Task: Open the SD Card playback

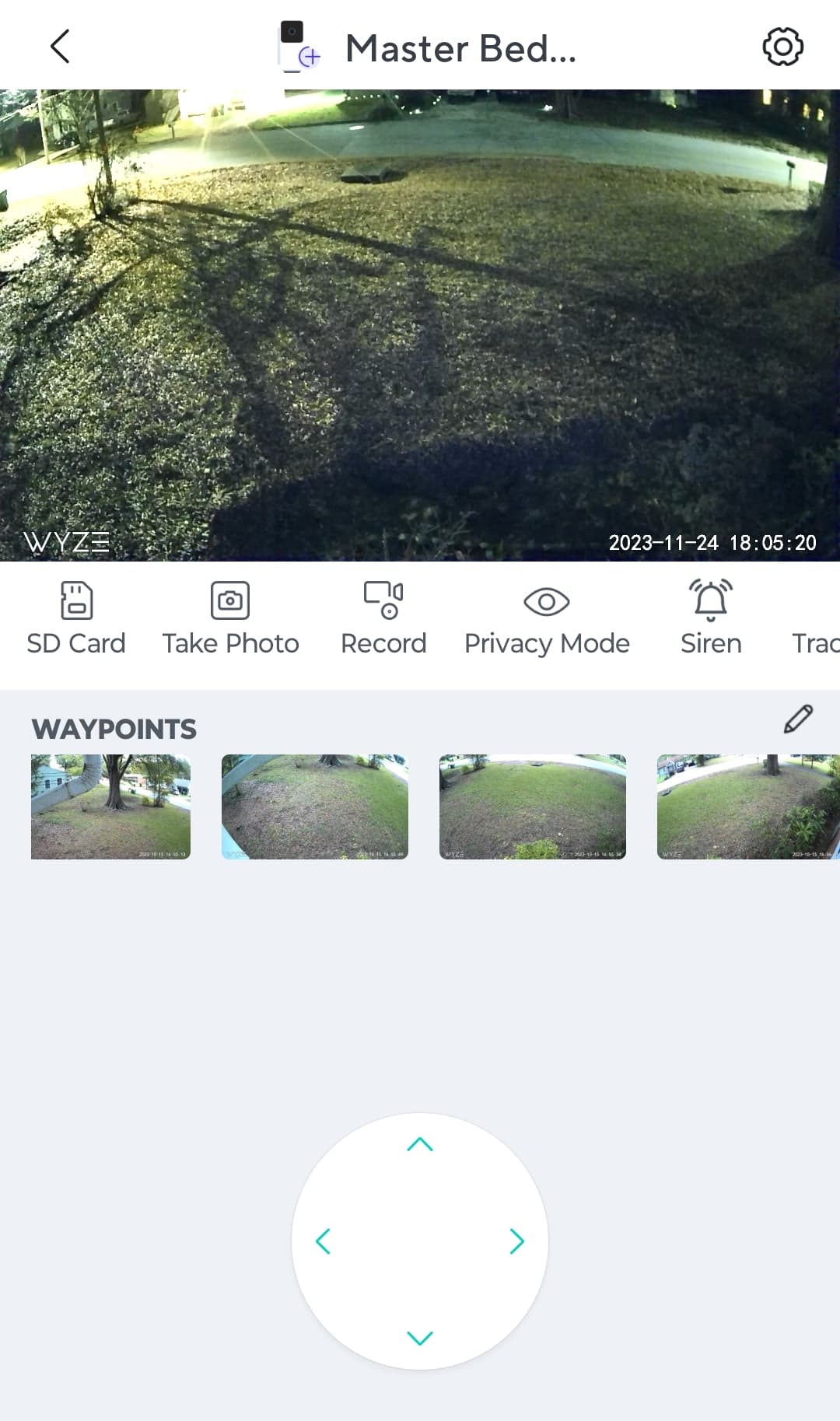Action: (75, 618)
